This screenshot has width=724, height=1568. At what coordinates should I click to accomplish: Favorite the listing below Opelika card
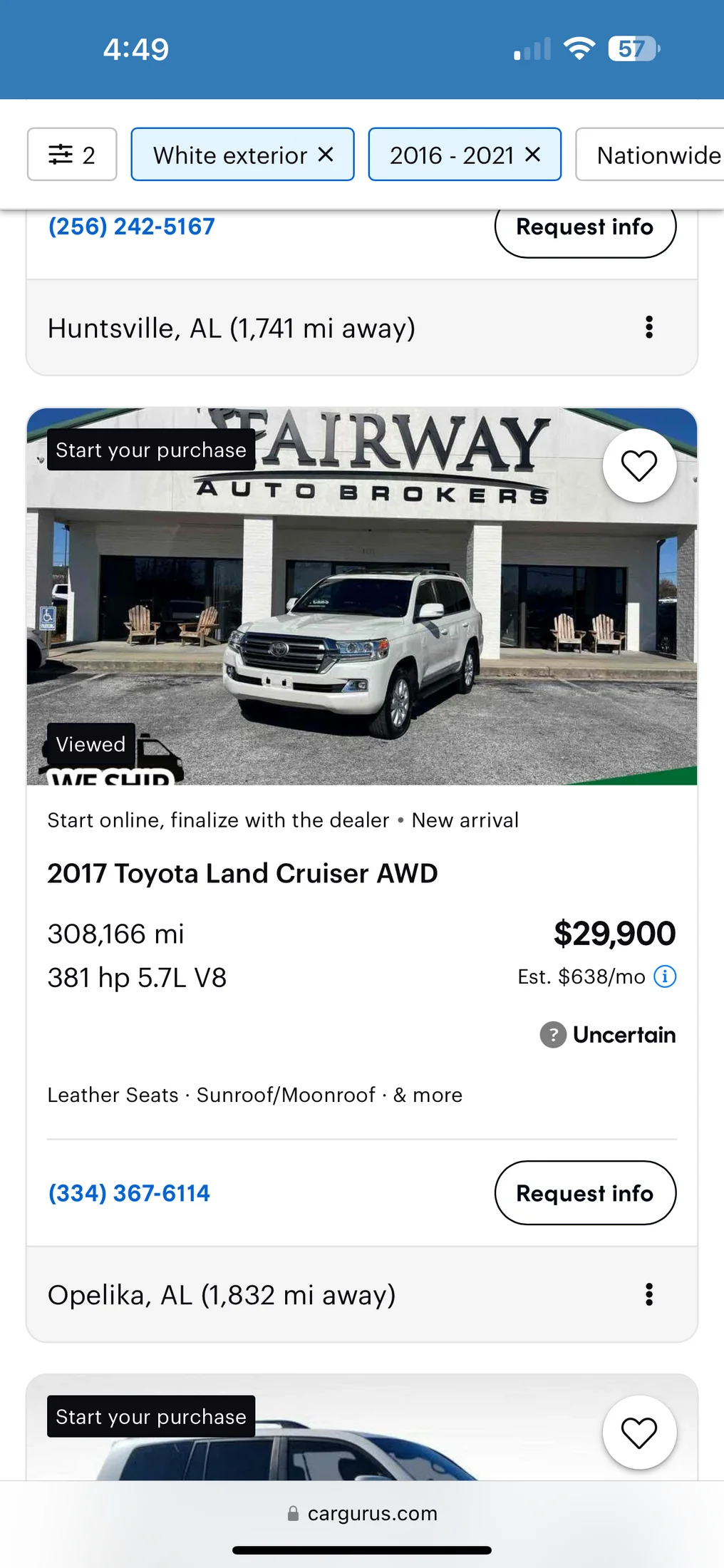638,1433
